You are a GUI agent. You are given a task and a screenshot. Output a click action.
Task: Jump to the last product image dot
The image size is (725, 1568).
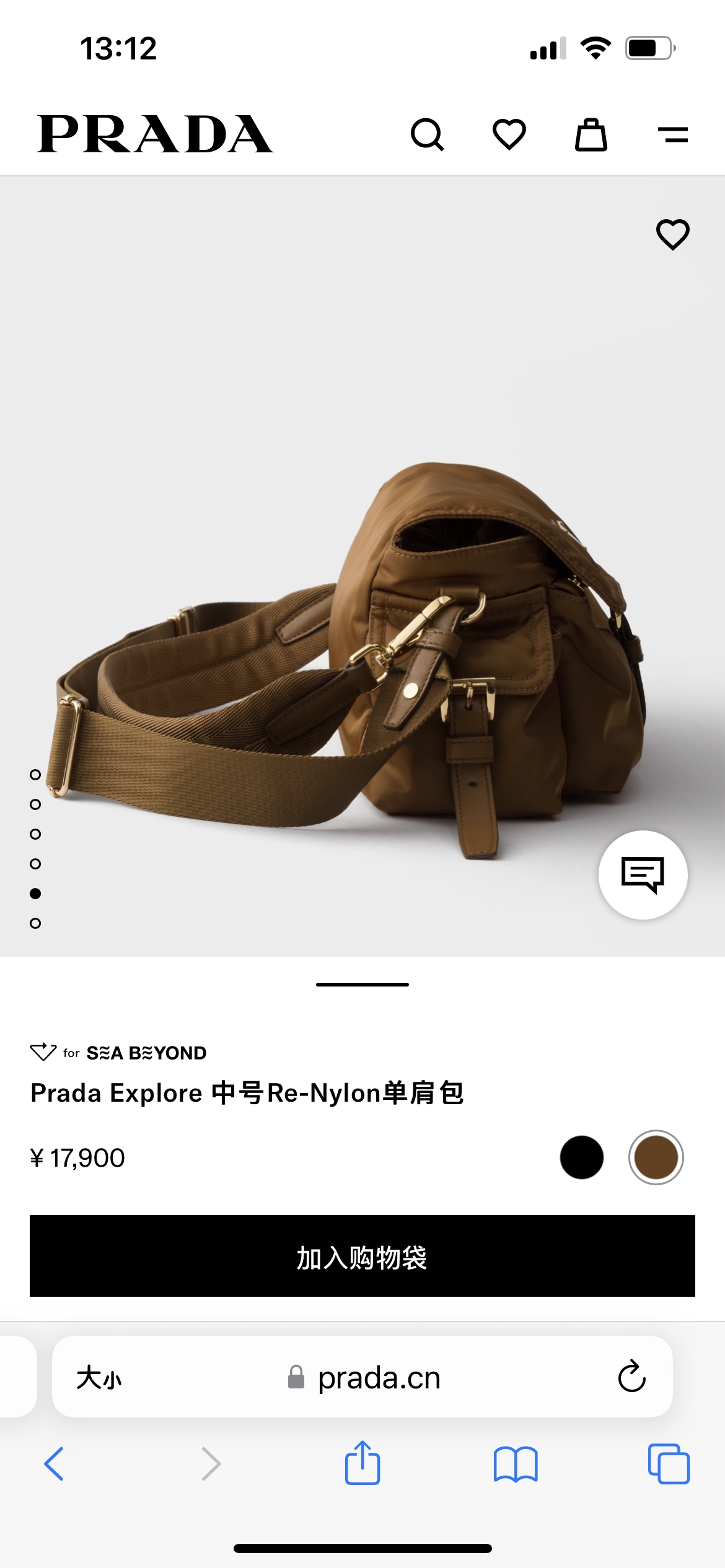point(35,923)
